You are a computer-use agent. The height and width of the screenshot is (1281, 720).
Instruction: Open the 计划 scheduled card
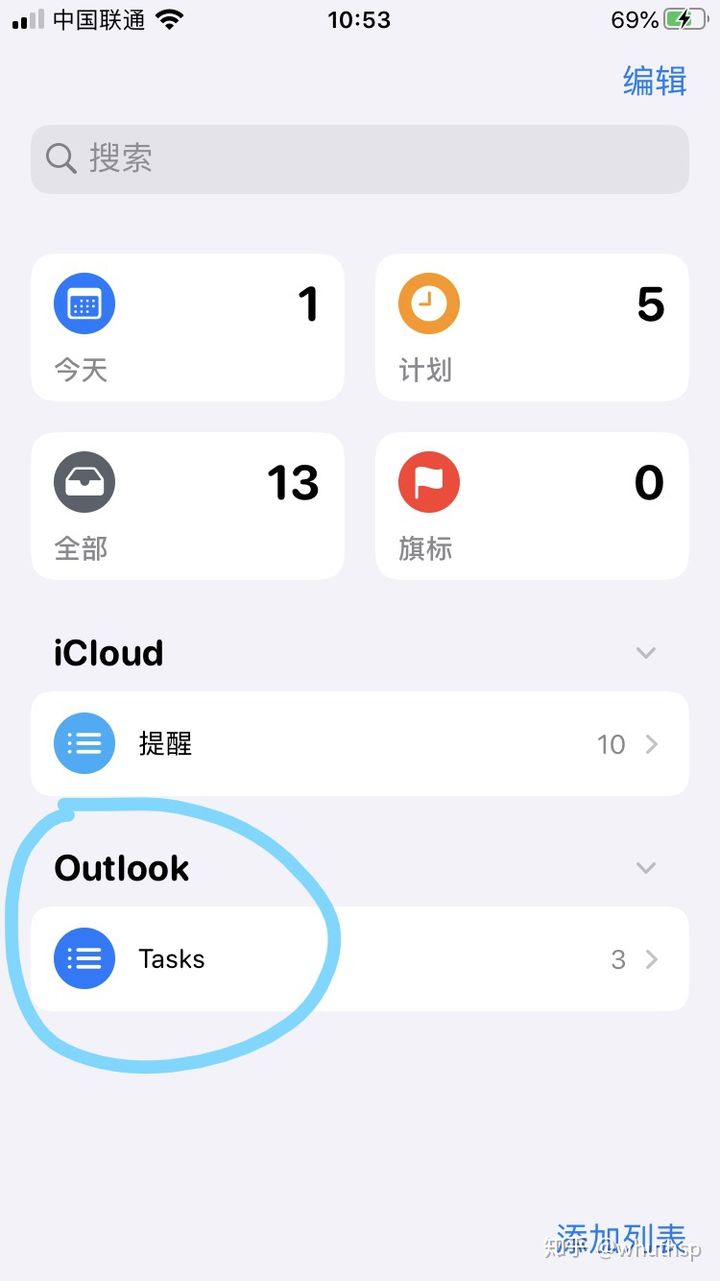tap(532, 327)
